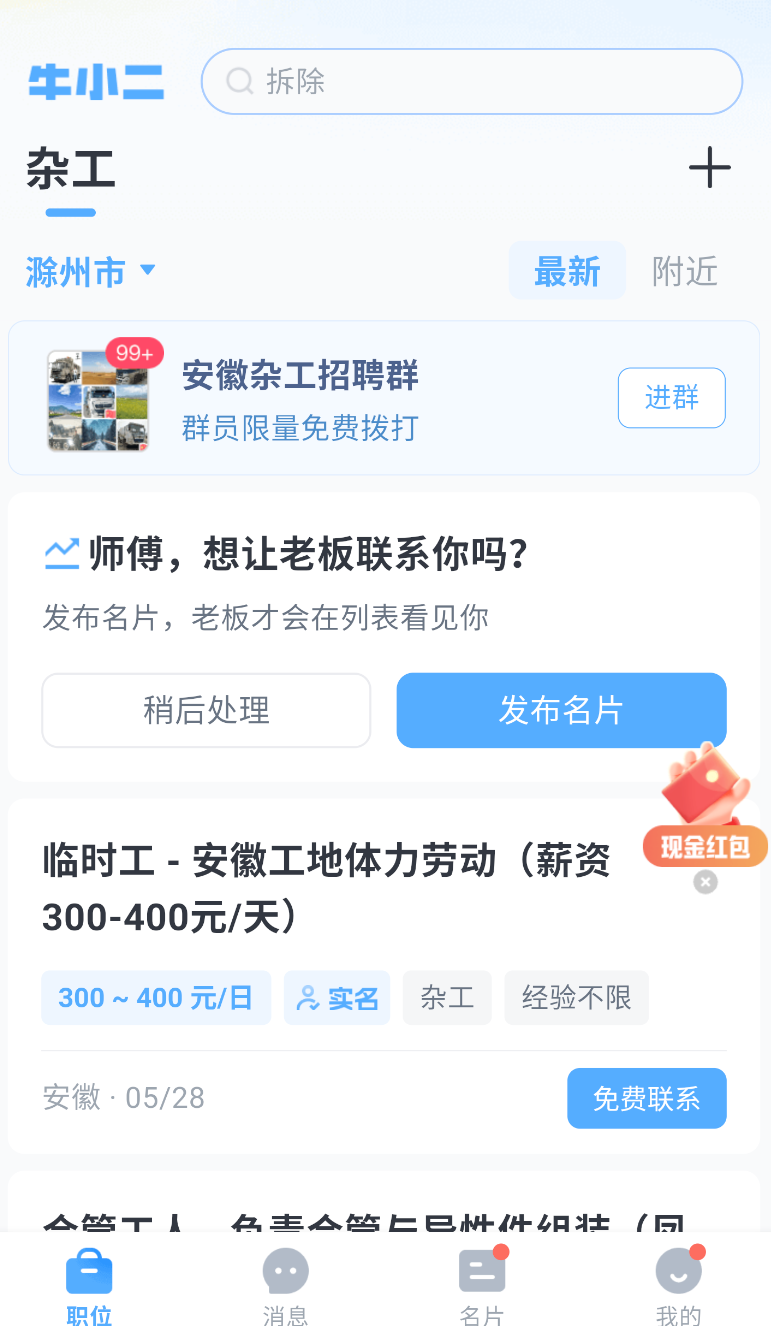This screenshot has width=771, height=1326.
Task: Select the 杂工 category tab
Action: [71, 170]
